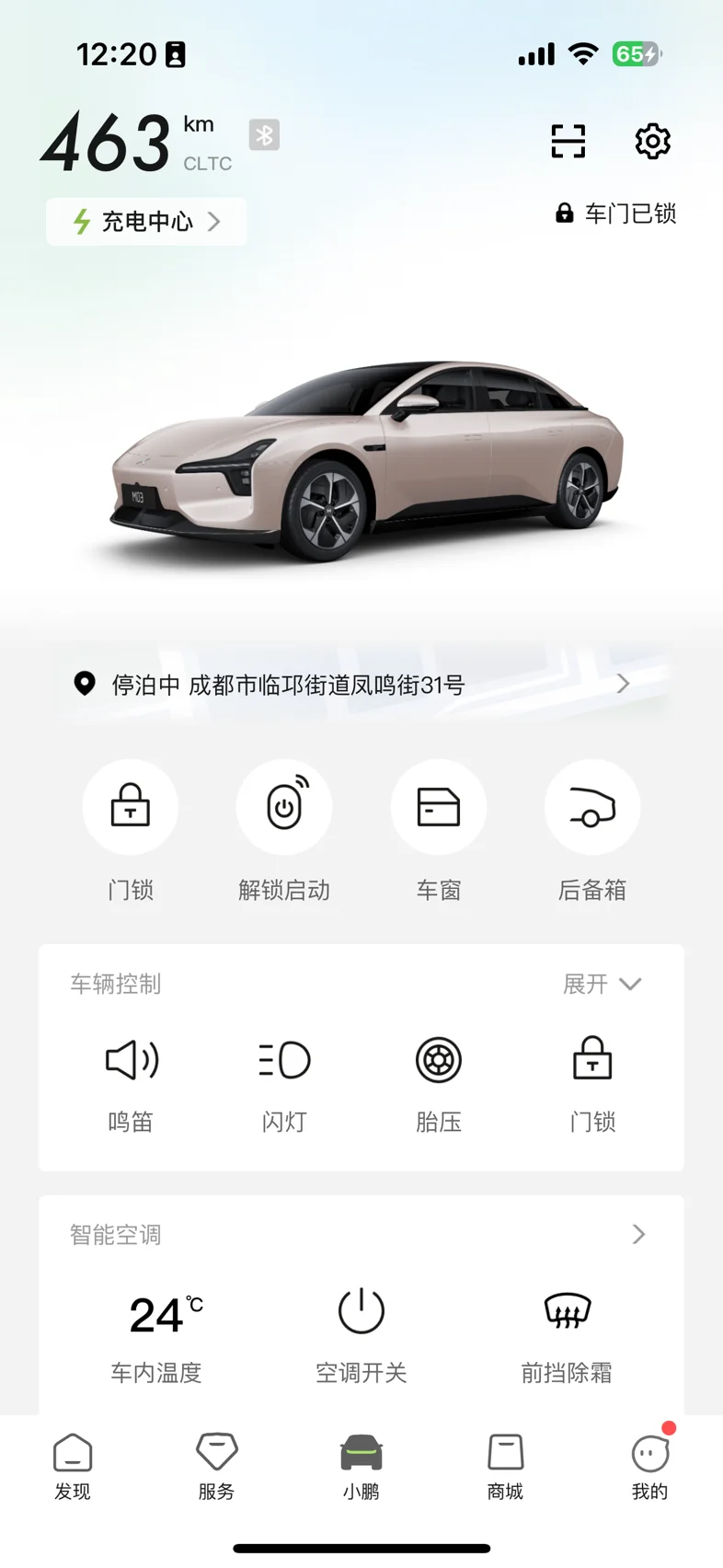Open 充电中心 charging center
Screen dimensions: 723x1568
coord(146,222)
